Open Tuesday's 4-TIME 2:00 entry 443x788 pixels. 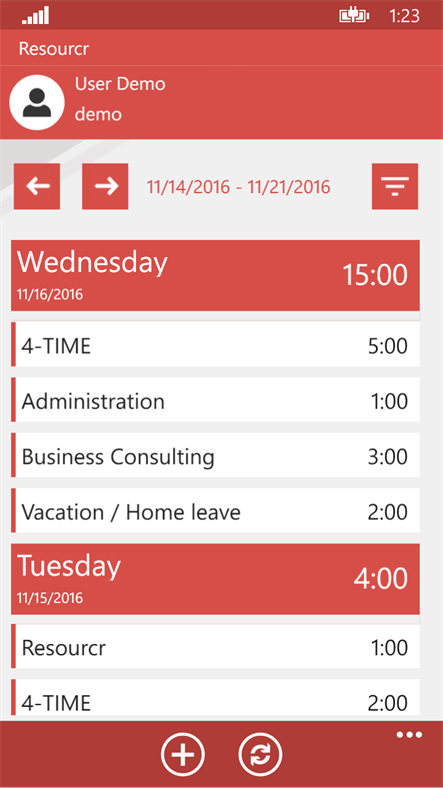tap(215, 698)
